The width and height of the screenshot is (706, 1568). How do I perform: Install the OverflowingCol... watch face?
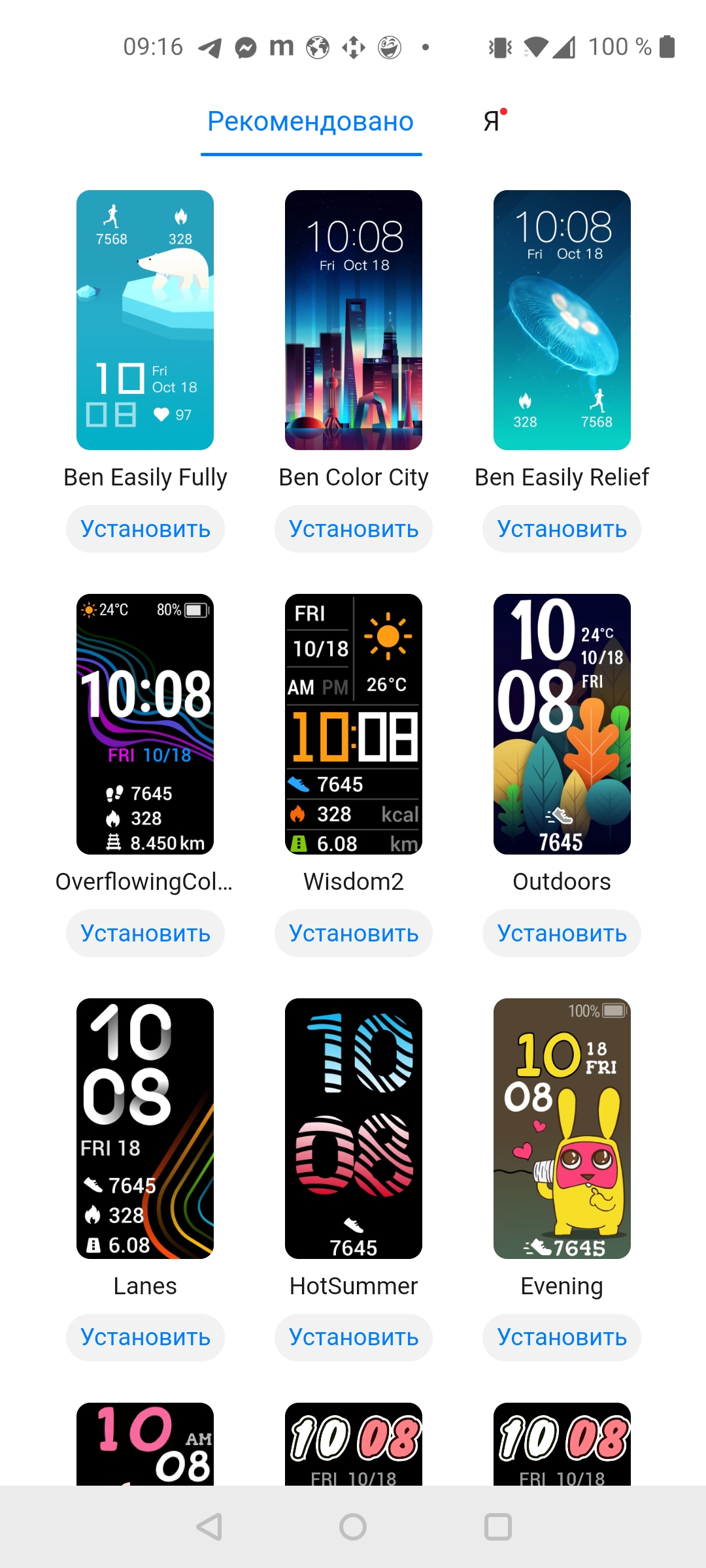point(145,933)
